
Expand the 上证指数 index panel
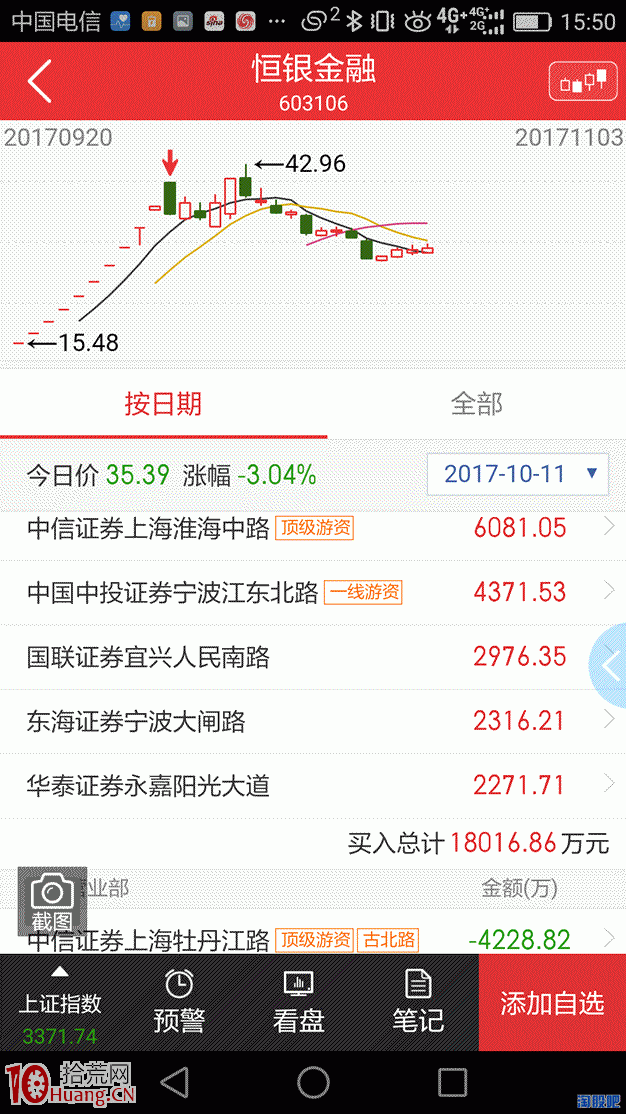[x=60, y=1003]
